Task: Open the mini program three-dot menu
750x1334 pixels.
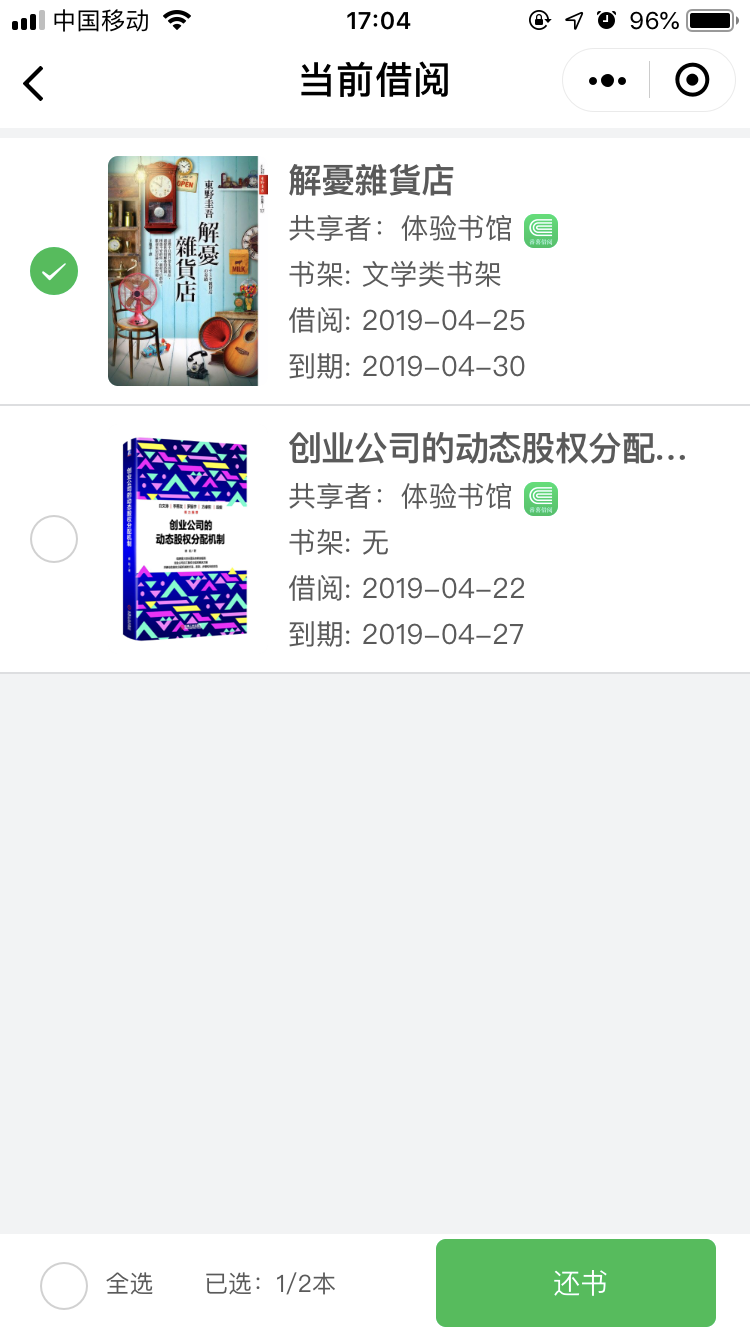Action: tap(607, 81)
